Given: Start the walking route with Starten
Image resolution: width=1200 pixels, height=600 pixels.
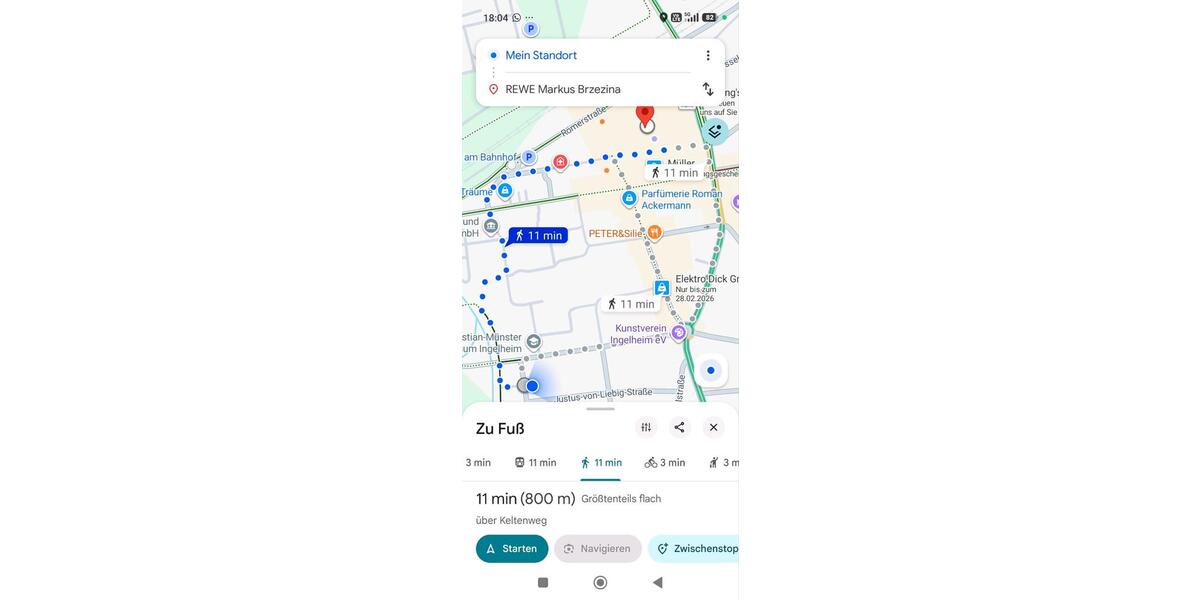Looking at the screenshot, I should [512, 549].
